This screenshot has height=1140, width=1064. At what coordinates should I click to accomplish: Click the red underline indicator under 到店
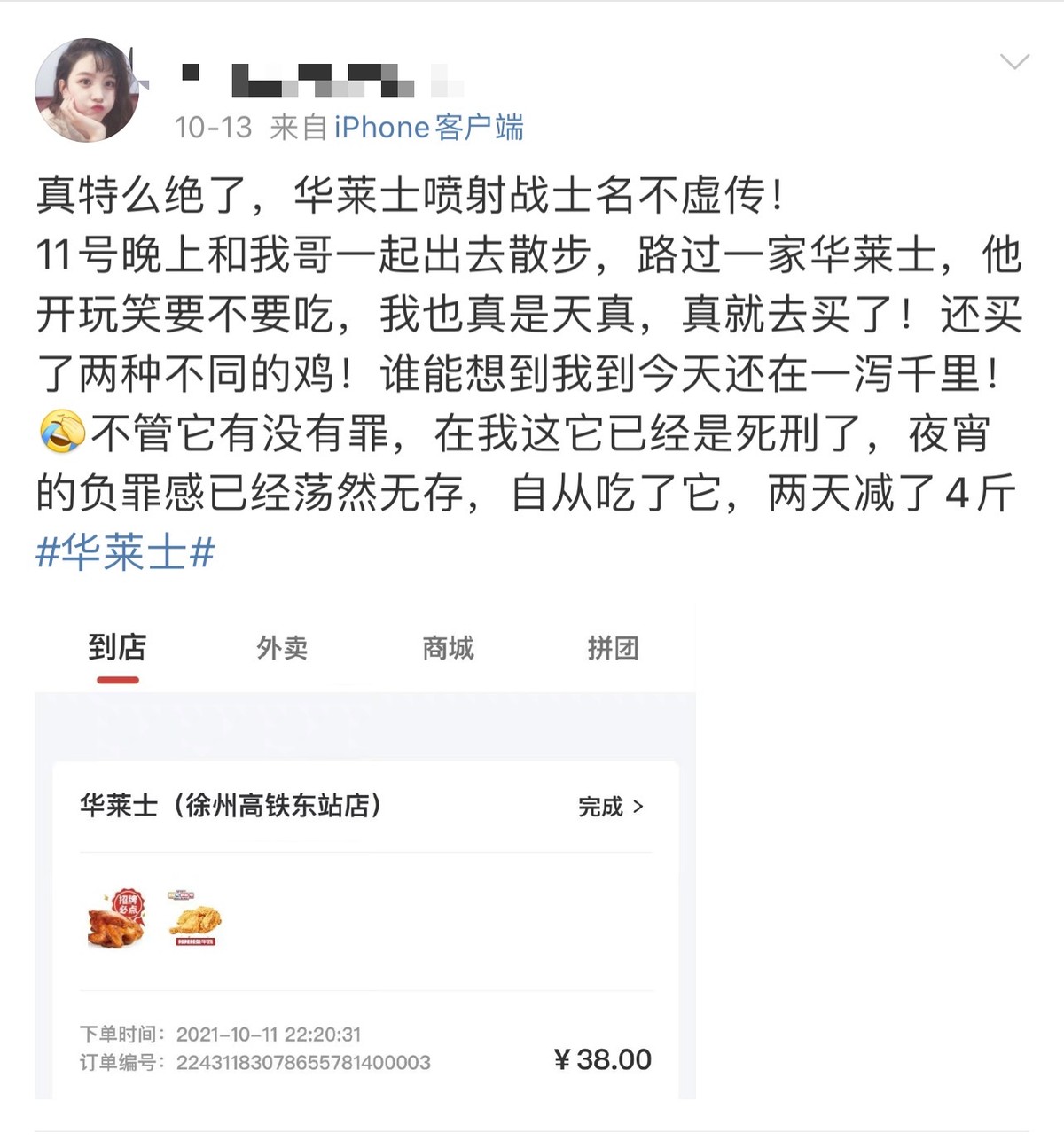click(x=118, y=677)
